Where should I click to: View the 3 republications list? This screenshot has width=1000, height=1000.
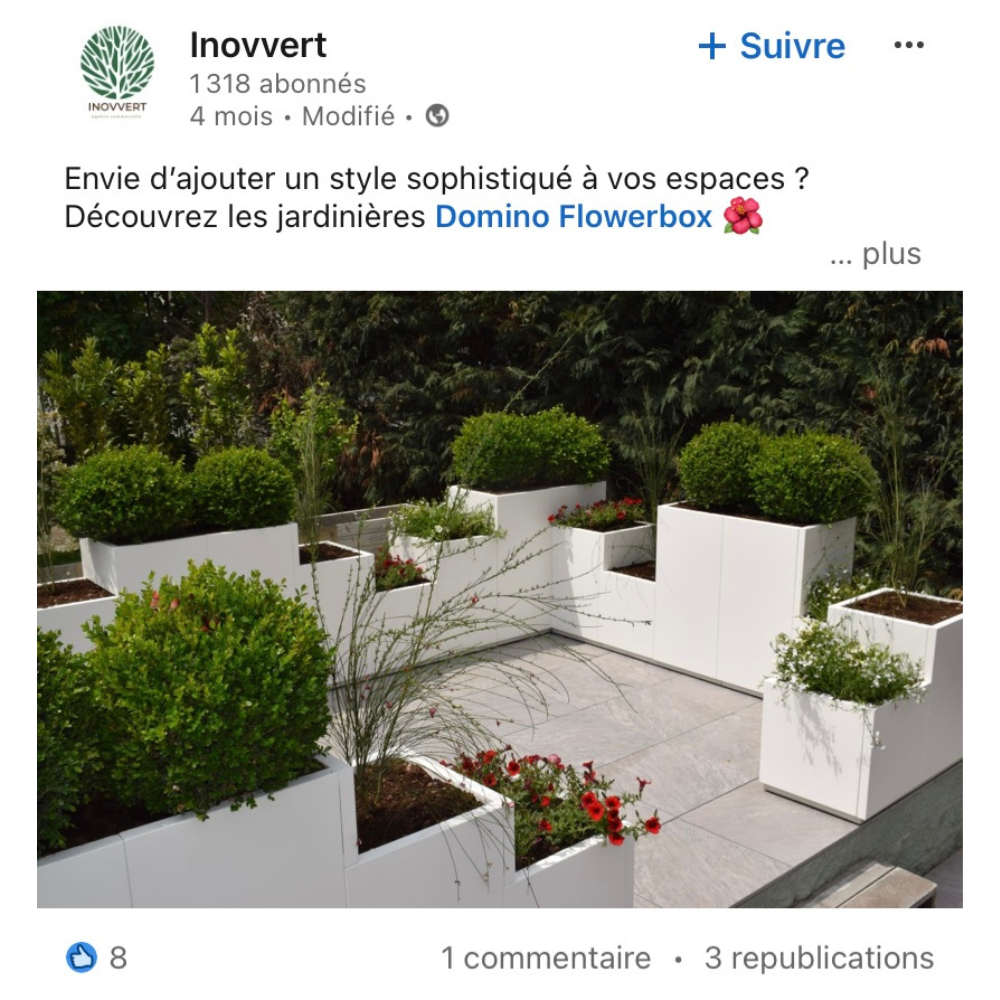point(819,958)
